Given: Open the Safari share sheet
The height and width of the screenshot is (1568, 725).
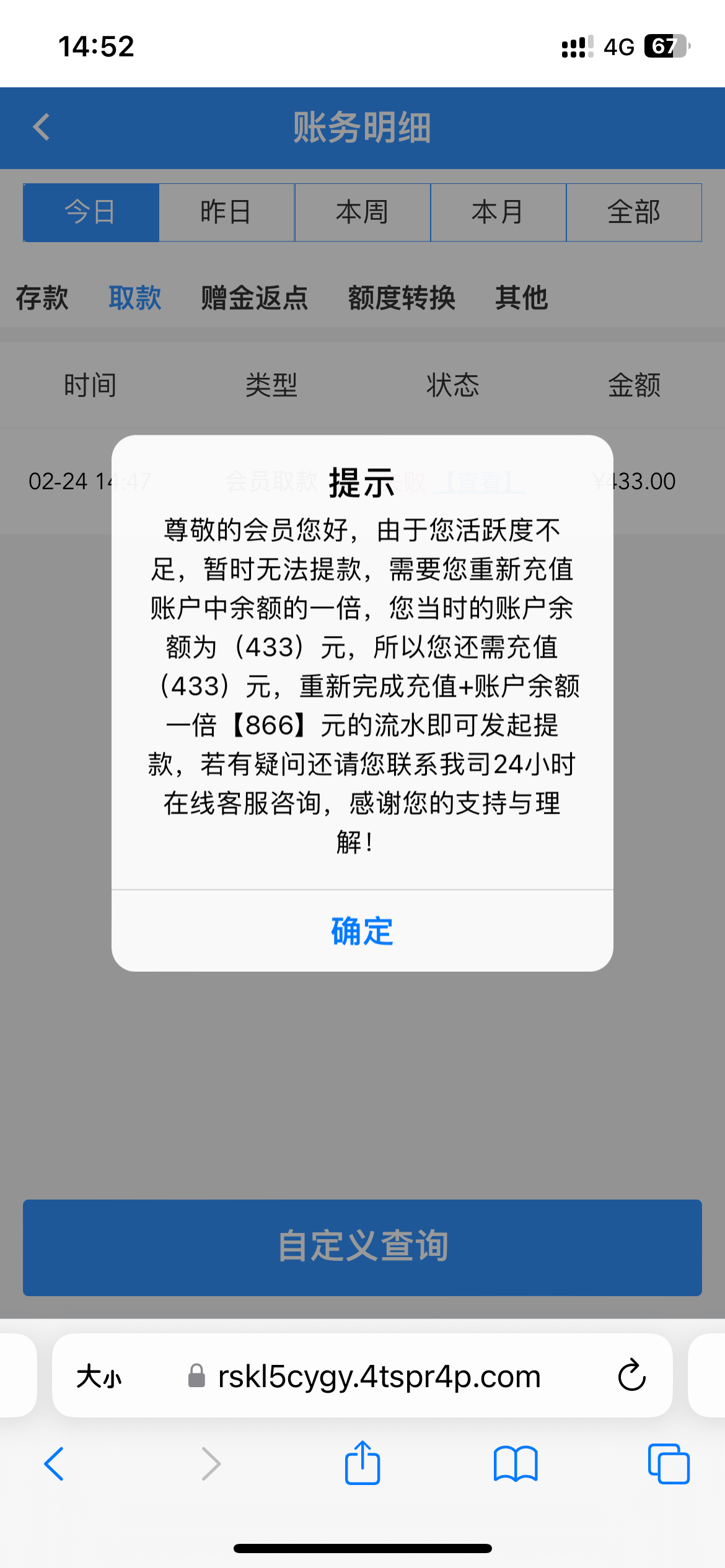Looking at the screenshot, I should [362, 1463].
